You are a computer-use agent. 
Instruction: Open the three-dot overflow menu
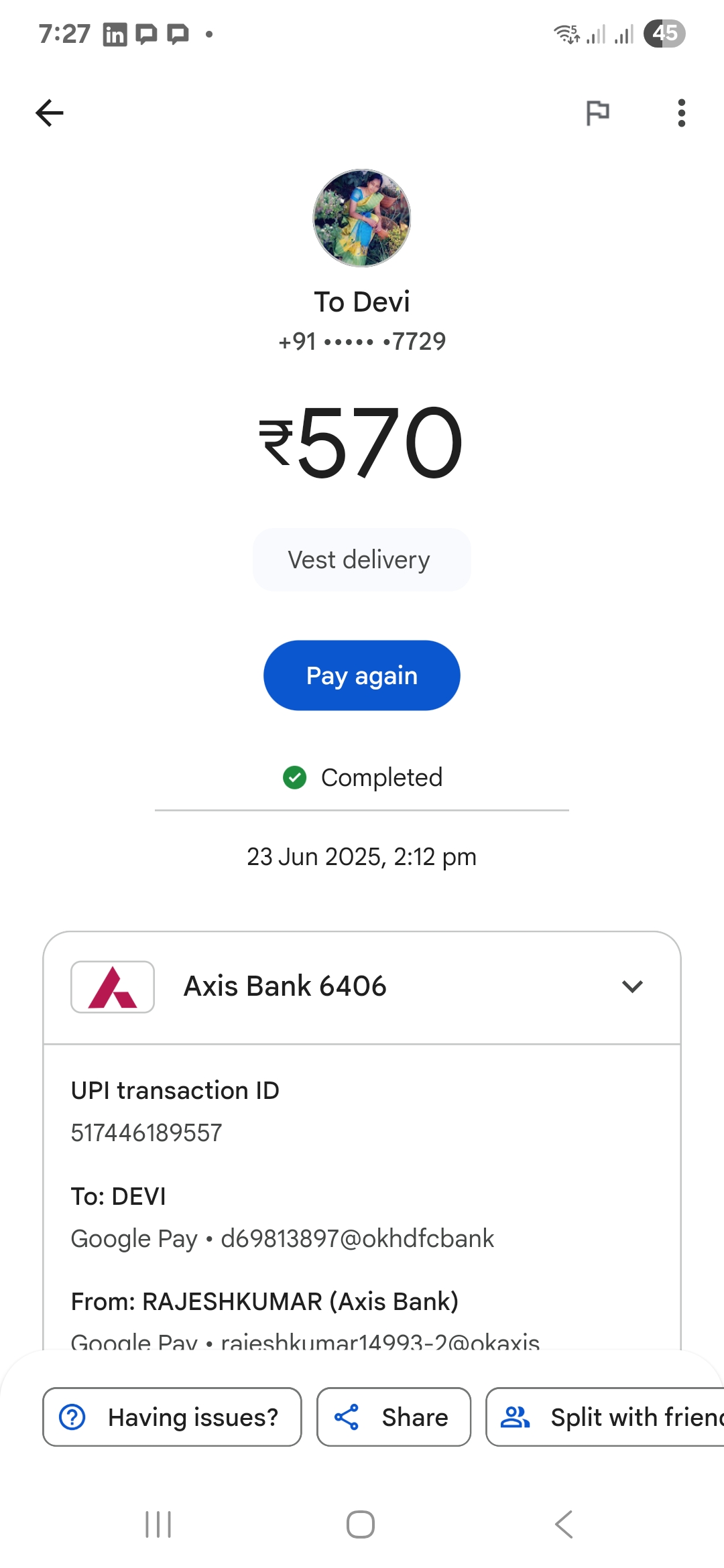(x=681, y=113)
